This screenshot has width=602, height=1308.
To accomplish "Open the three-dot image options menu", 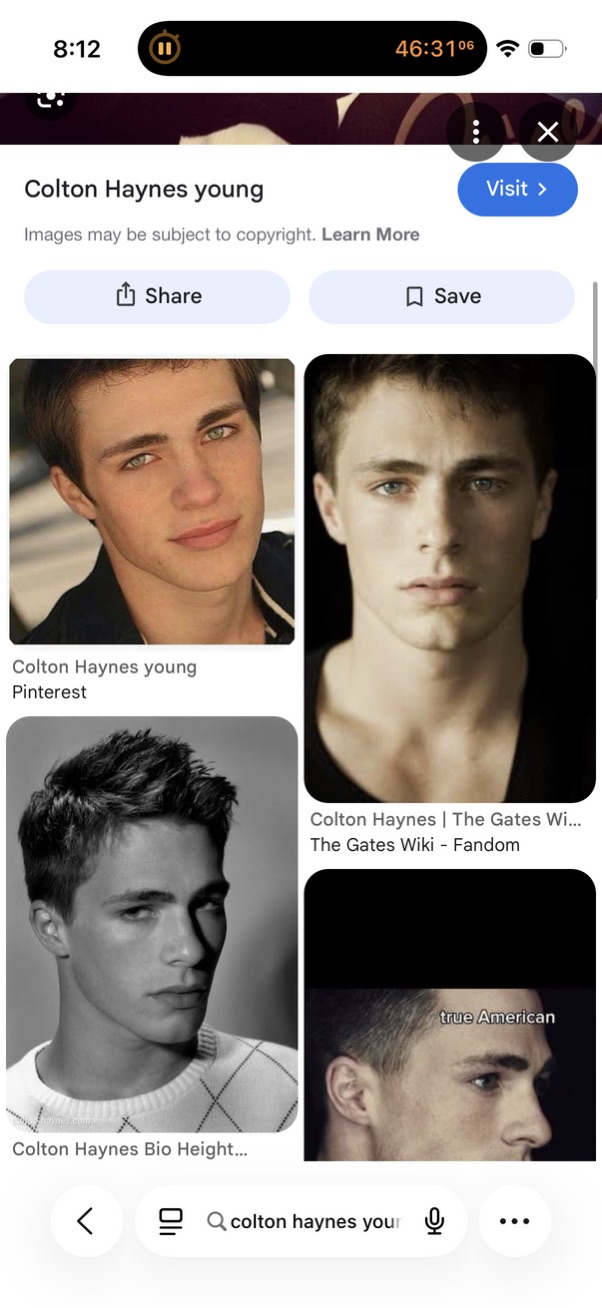I will point(476,132).
